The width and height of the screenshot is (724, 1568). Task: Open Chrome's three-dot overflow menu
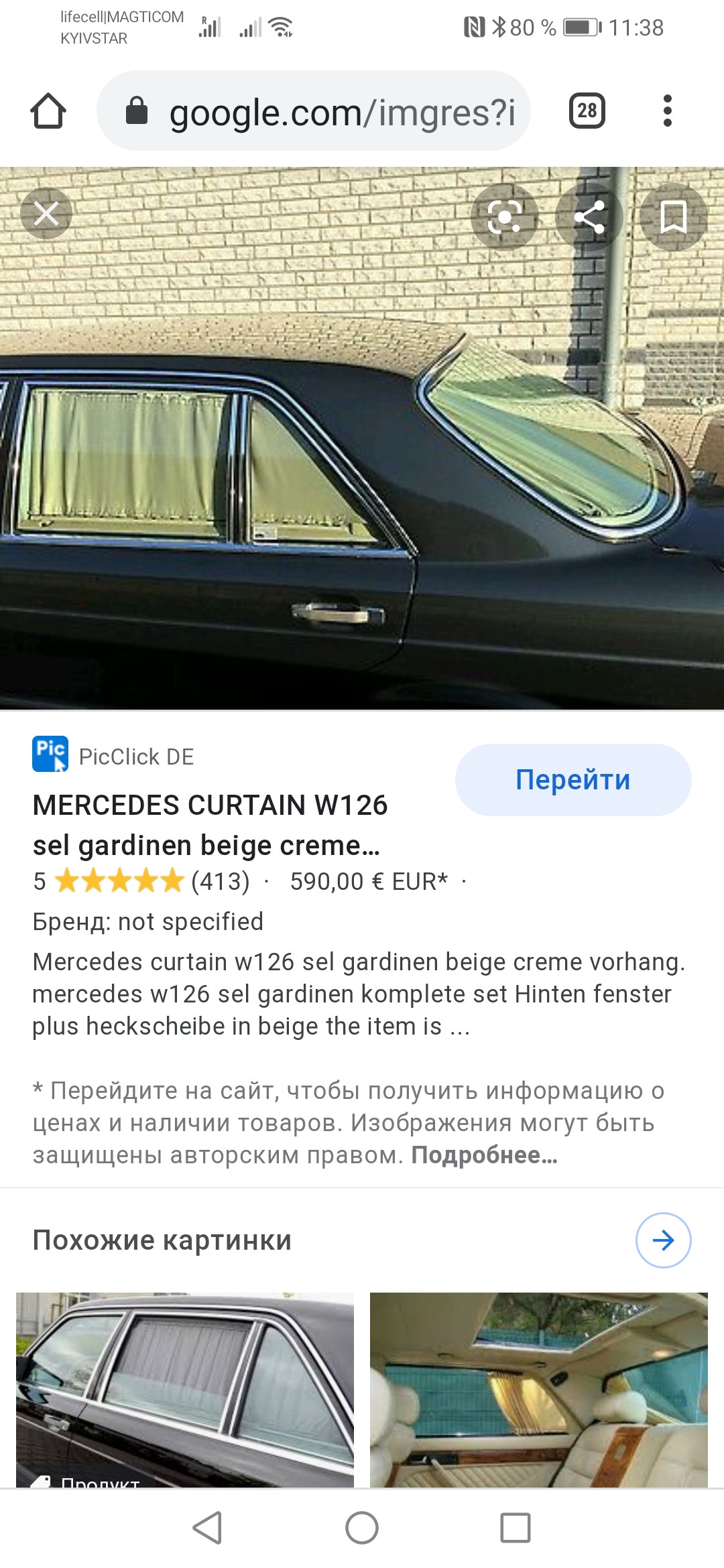coord(667,111)
